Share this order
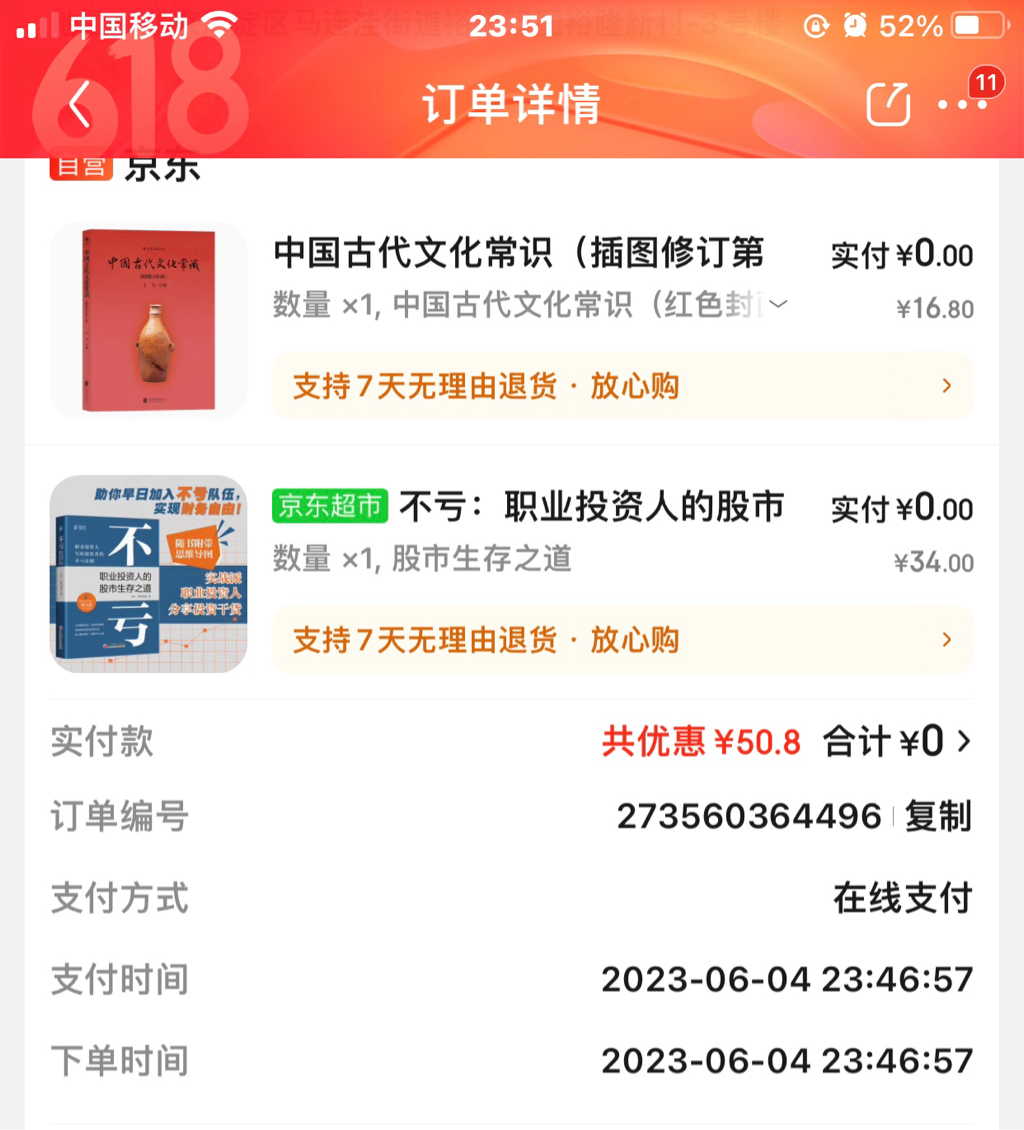The image size is (1024, 1130). pyautogui.click(x=887, y=104)
